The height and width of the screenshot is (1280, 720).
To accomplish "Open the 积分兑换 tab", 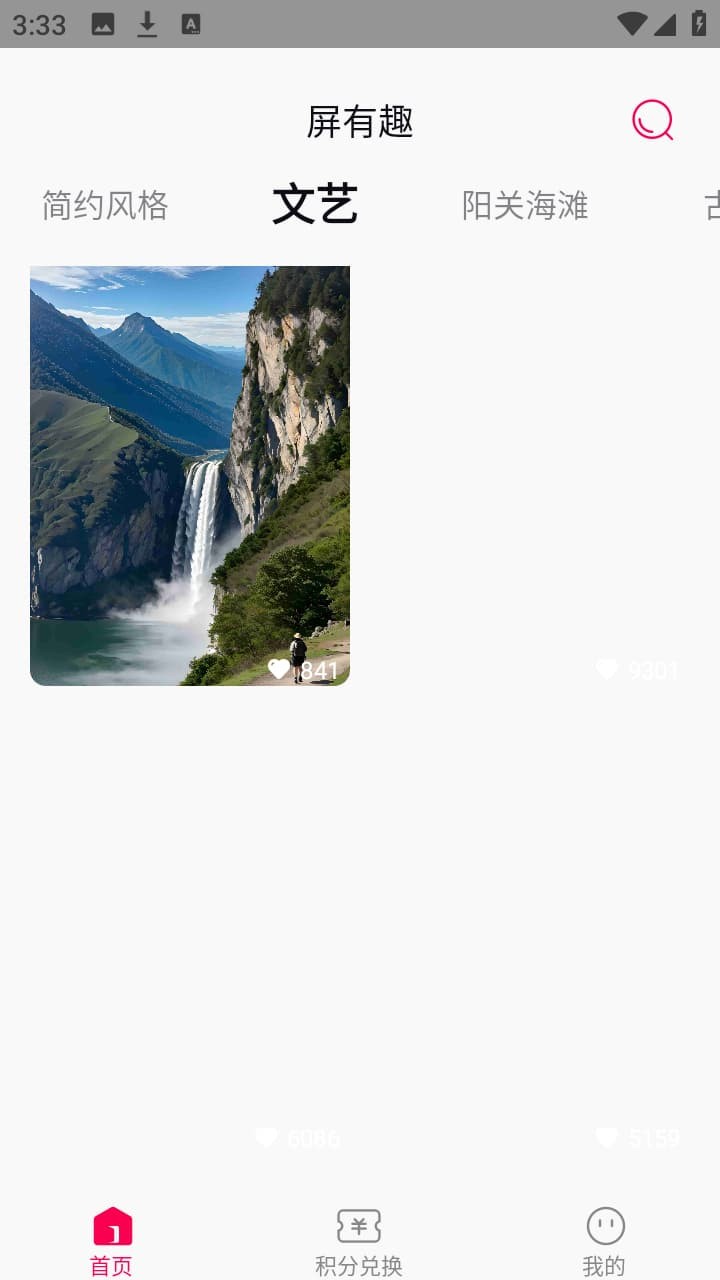I will (359, 1240).
